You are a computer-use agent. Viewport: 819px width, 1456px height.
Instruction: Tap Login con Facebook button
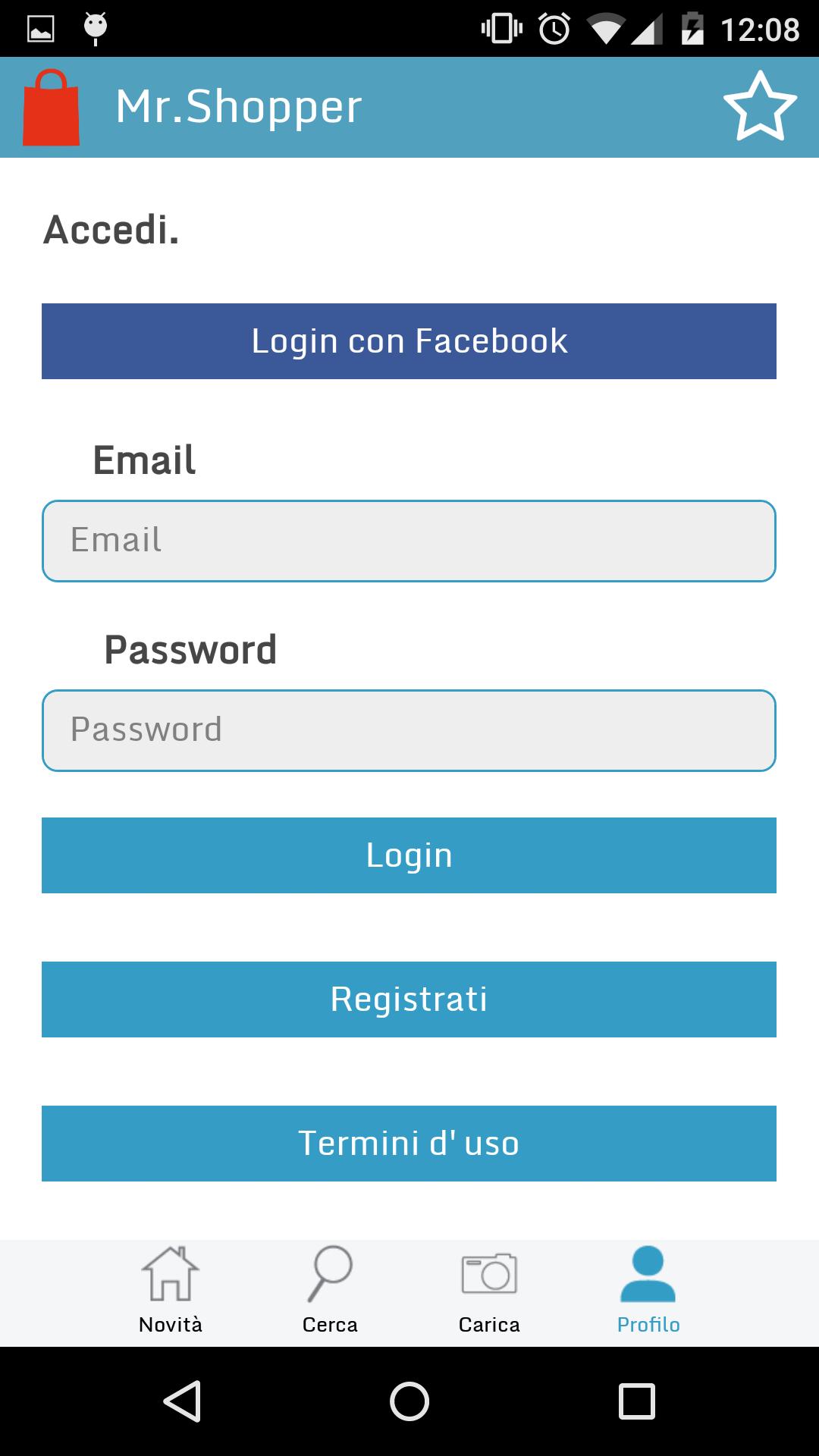409,341
